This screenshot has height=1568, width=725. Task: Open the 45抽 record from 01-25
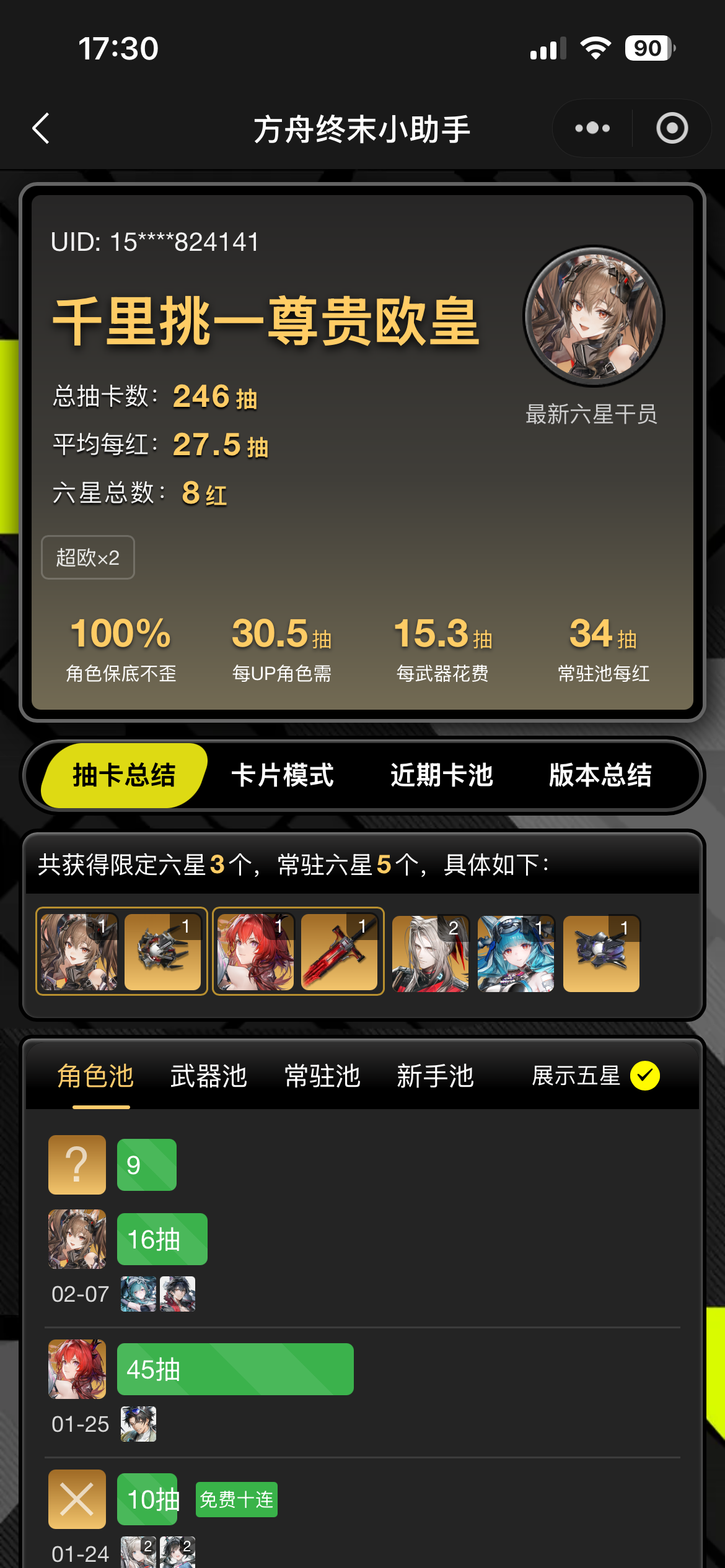(235, 1369)
